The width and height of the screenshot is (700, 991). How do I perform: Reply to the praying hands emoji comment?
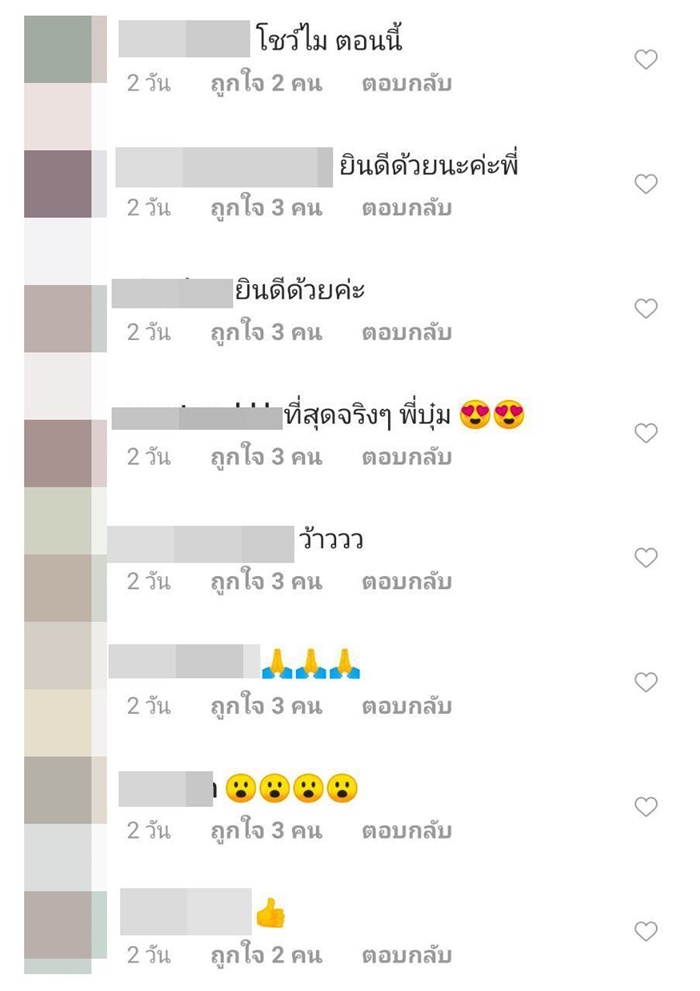[x=406, y=706]
